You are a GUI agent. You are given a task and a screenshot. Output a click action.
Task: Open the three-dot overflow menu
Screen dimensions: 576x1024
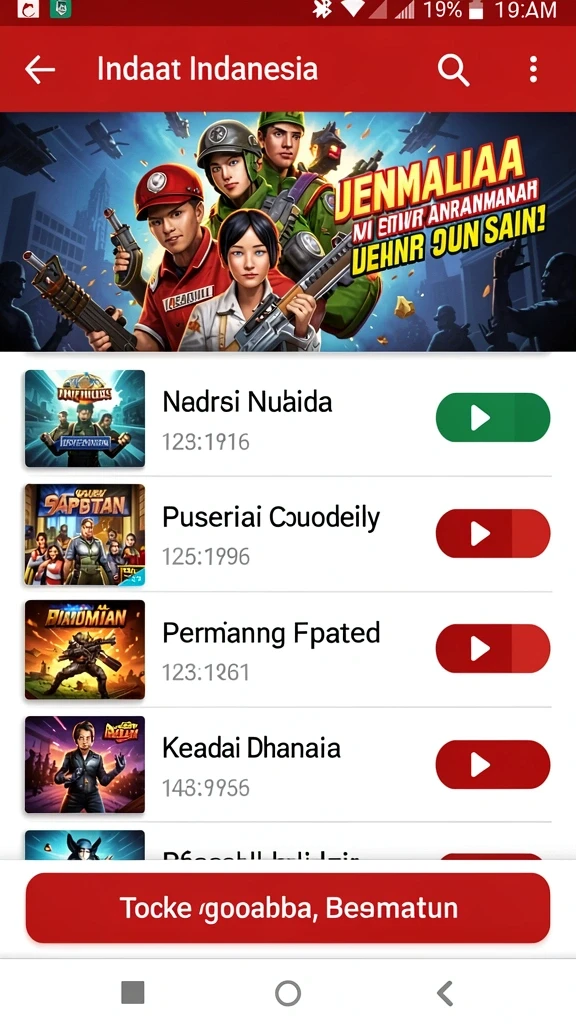tap(534, 69)
